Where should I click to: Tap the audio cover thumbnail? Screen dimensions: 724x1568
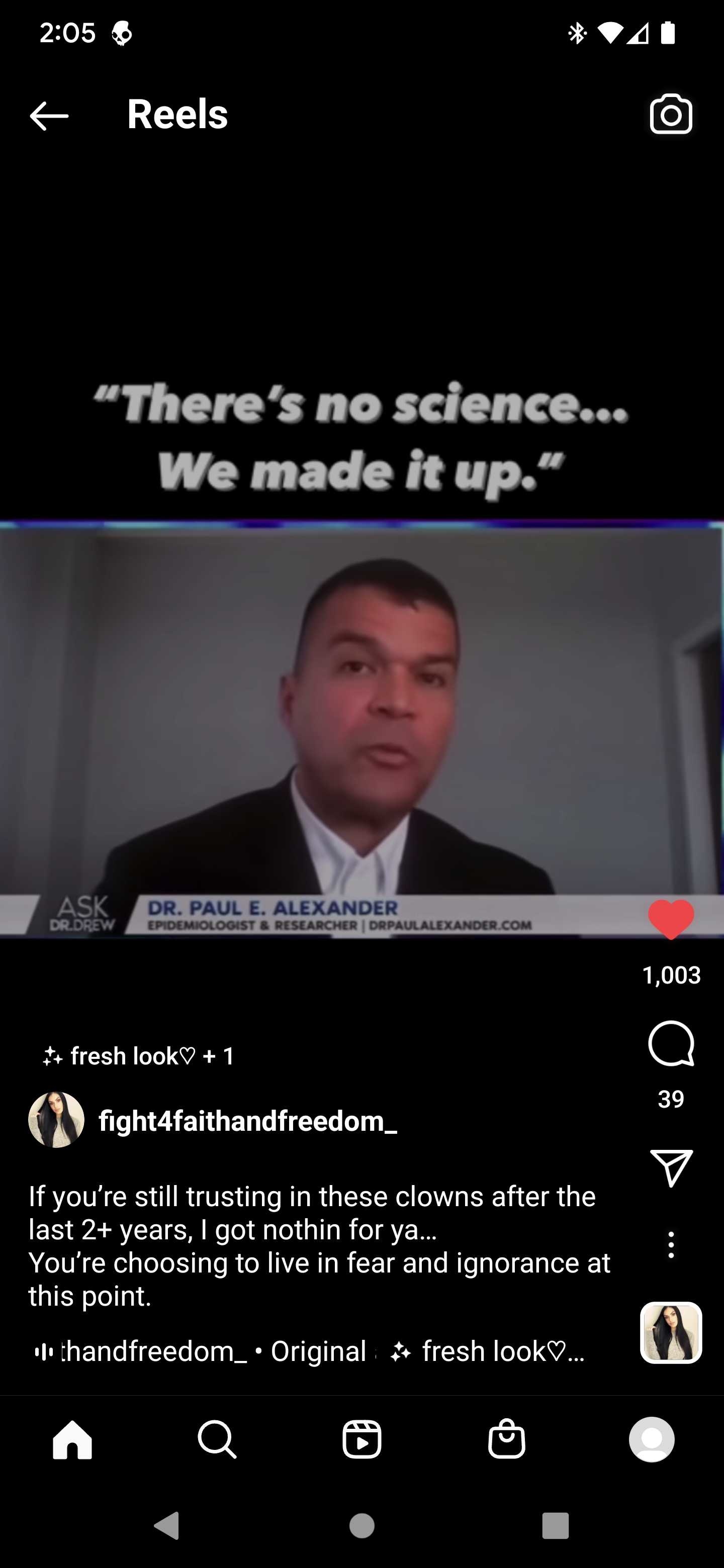[671, 1332]
